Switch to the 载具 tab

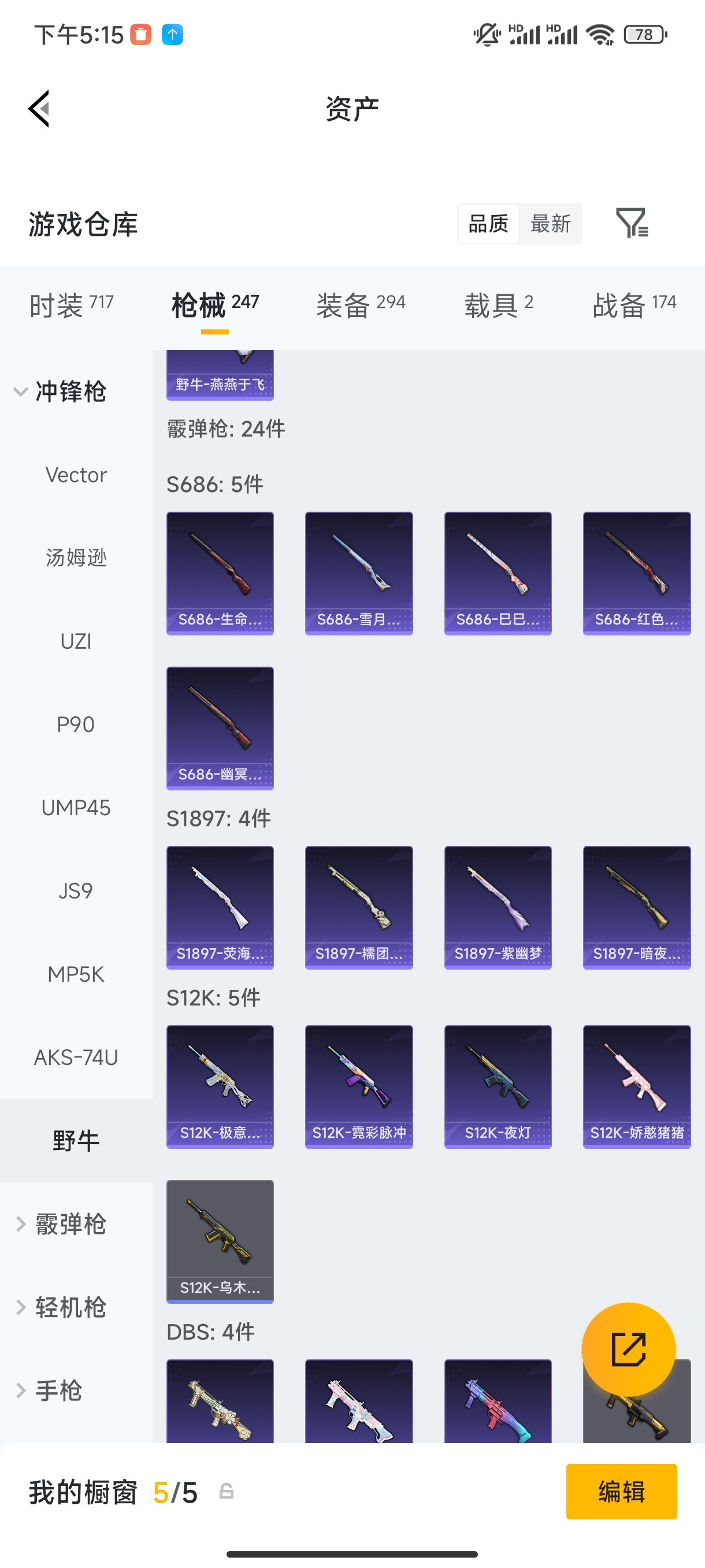click(498, 304)
